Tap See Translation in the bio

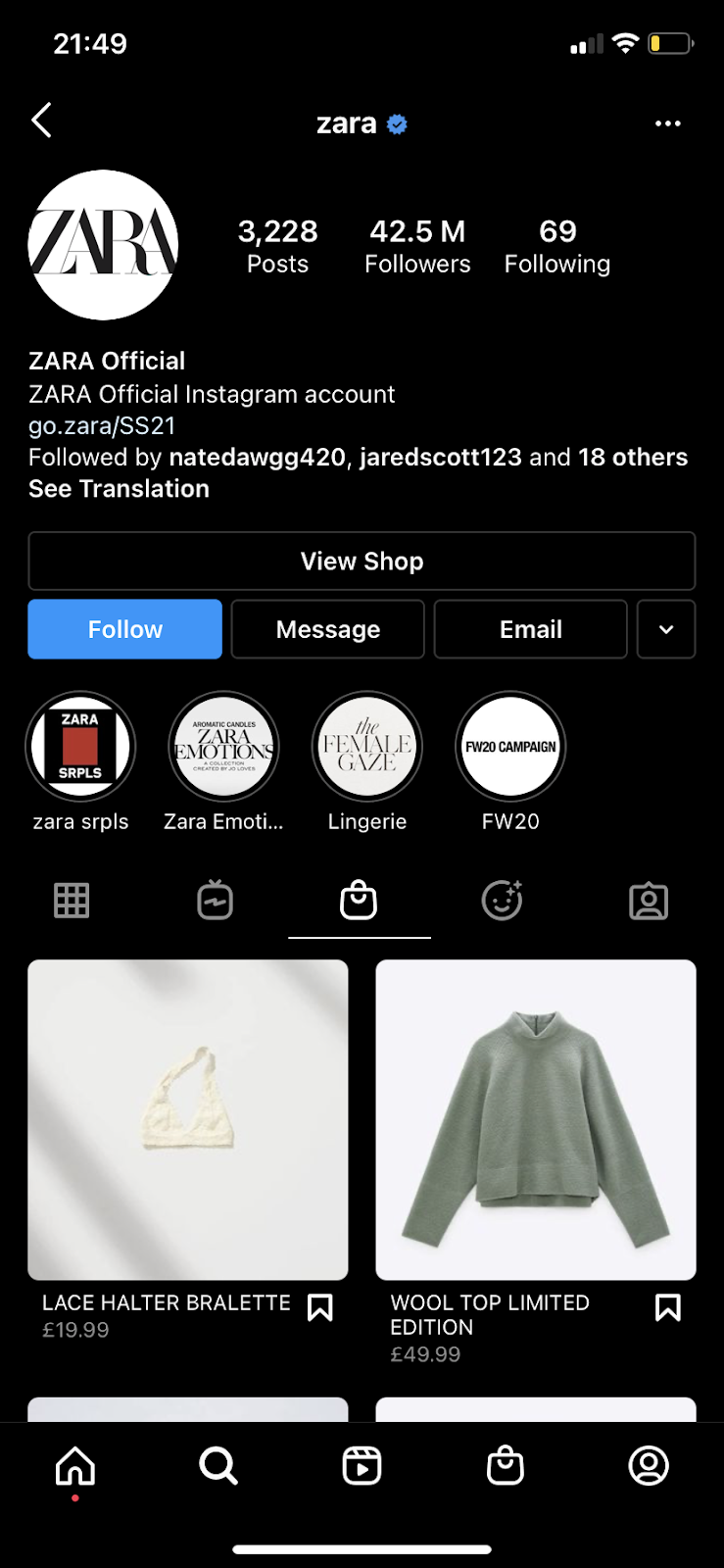click(x=119, y=488)
